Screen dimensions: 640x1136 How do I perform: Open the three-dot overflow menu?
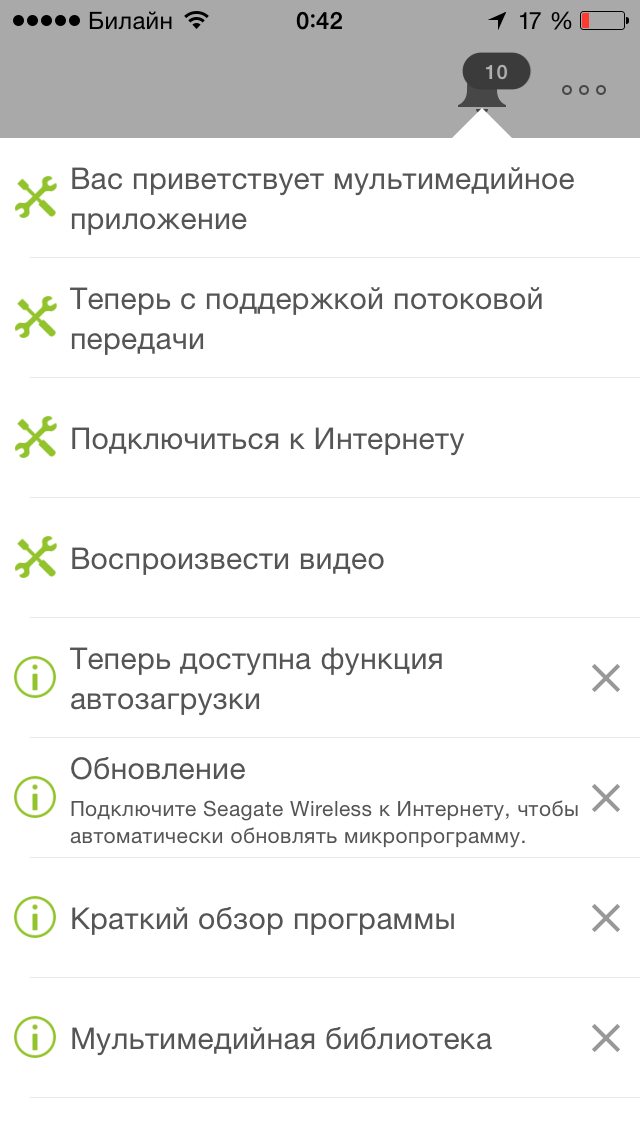click(x=583, y=90)
